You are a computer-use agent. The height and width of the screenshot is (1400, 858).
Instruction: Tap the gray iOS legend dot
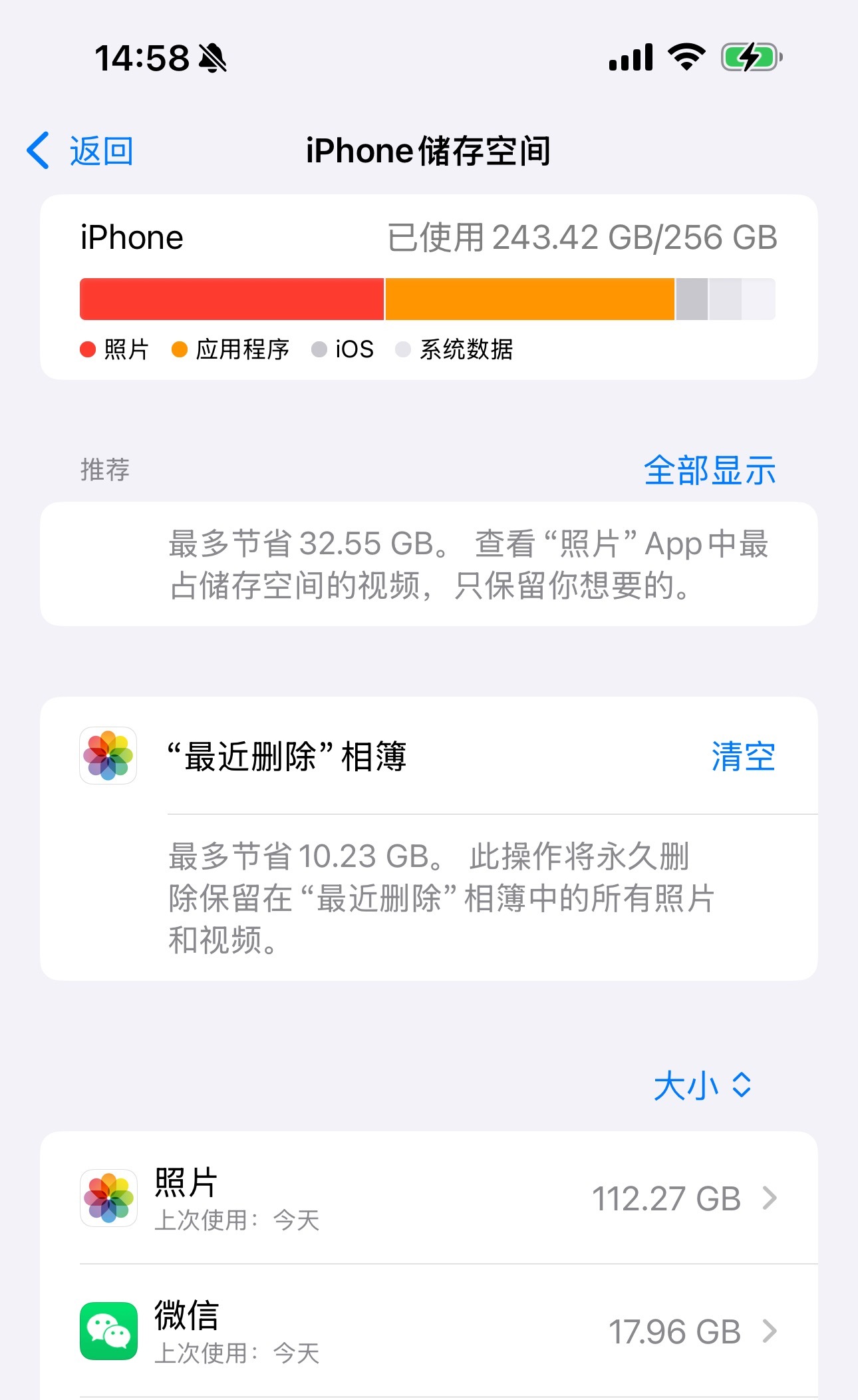click(320, 348)
